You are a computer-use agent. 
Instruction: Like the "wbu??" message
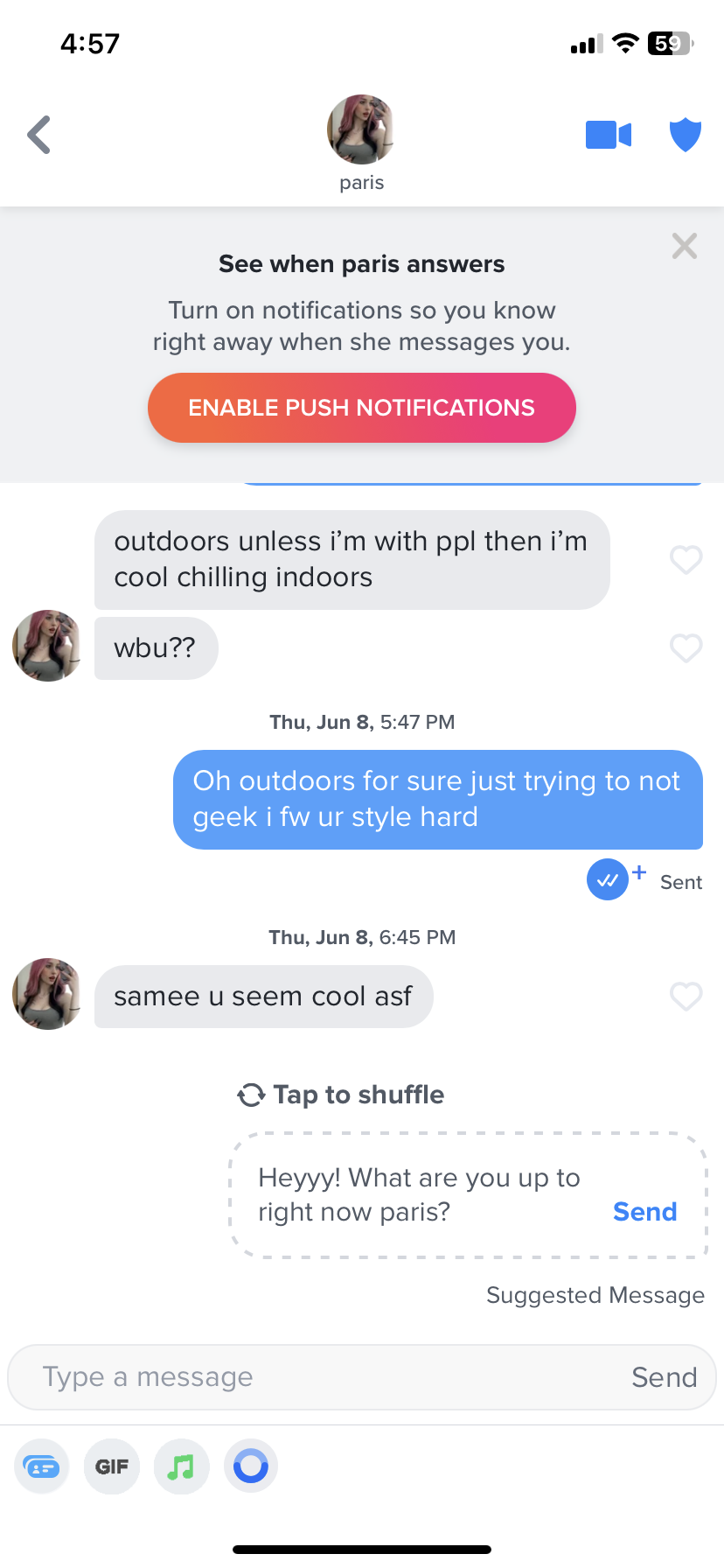pyautogui.click(x=686, y=648)
